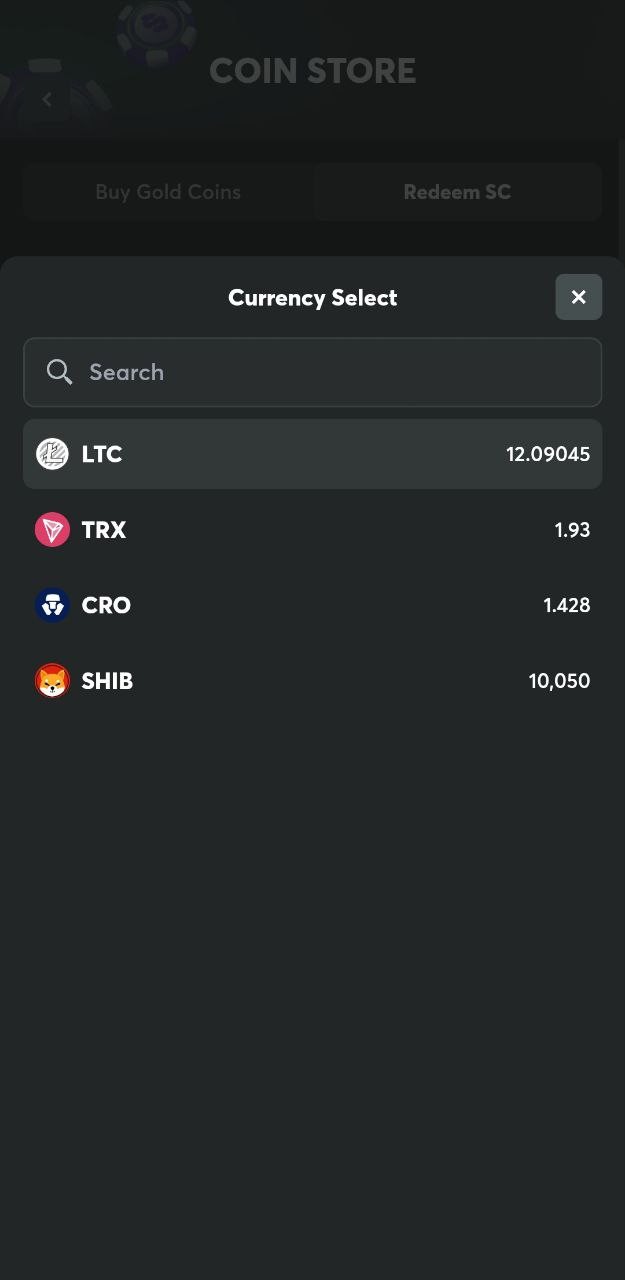
Task: Tap the currency Search field
Action: (x=312, y=372)
